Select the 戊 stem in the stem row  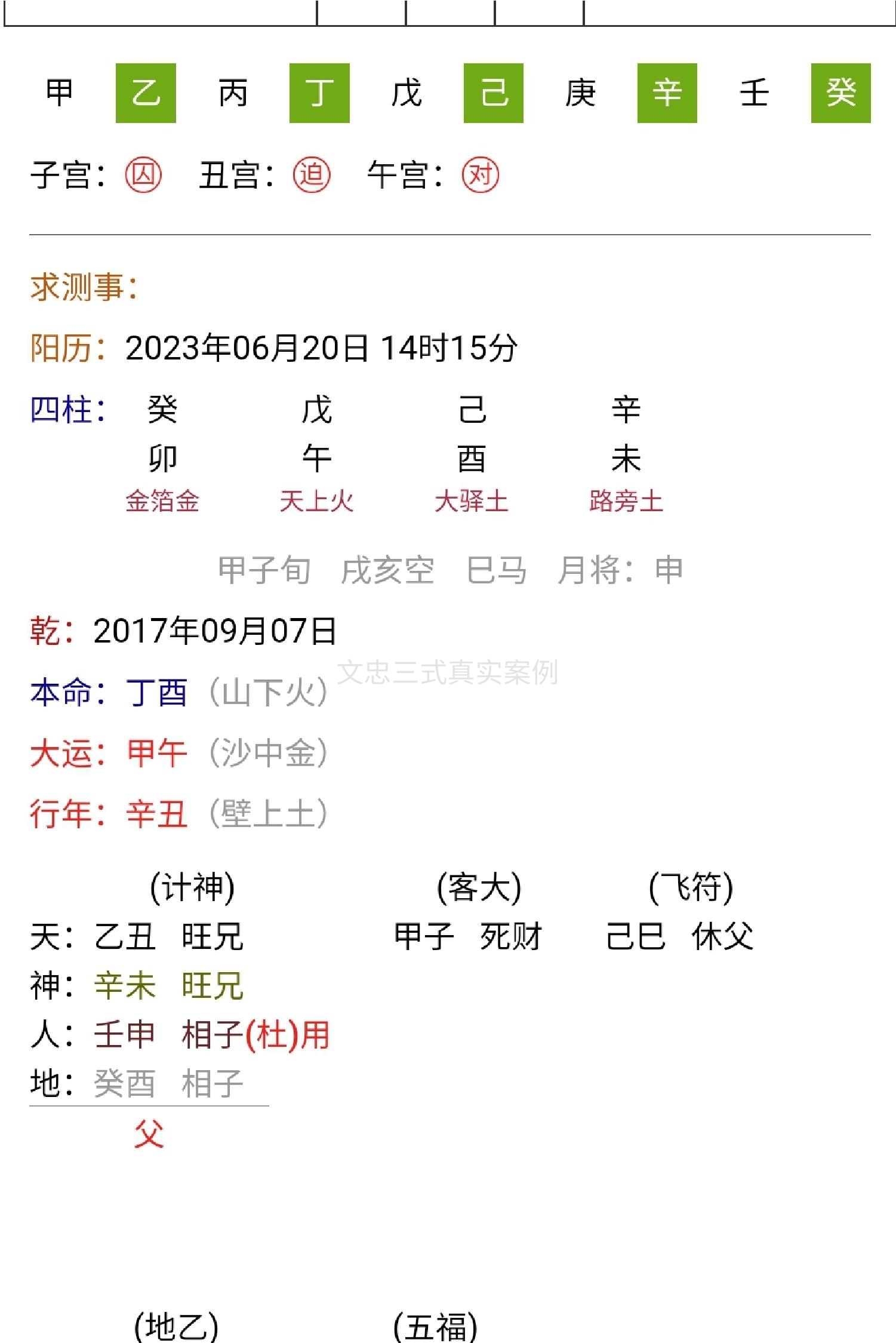pyautogui.click(x=407, y=93)
